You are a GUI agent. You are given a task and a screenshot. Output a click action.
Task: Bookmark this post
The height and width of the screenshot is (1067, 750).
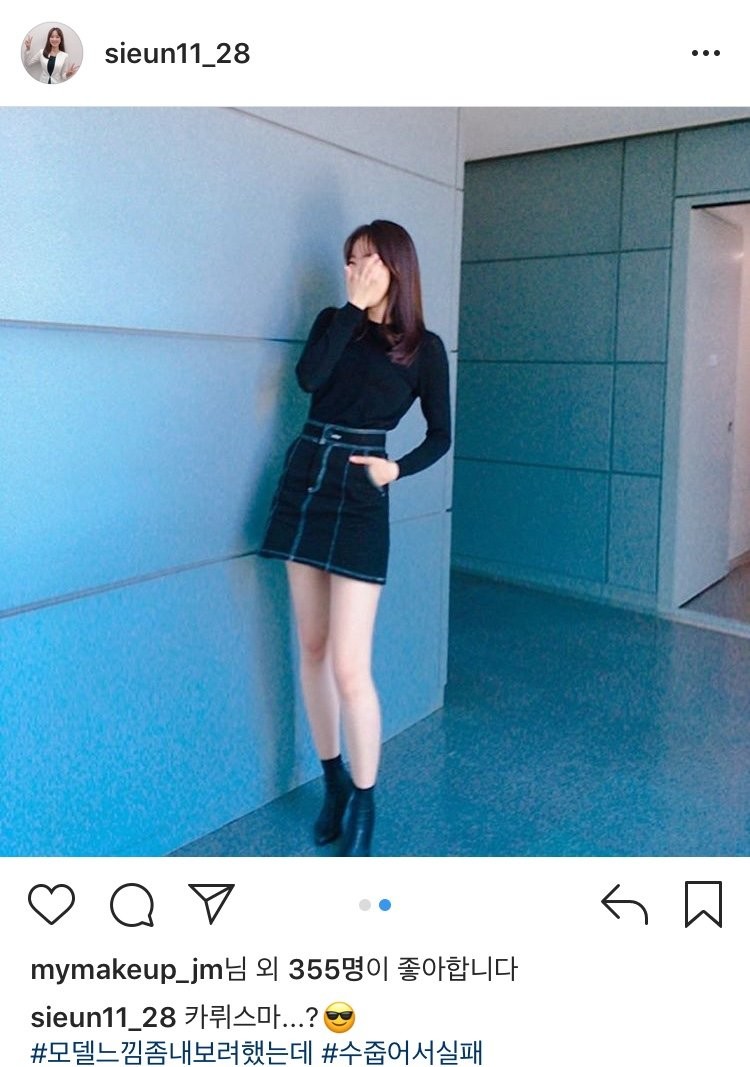[703, 904]
